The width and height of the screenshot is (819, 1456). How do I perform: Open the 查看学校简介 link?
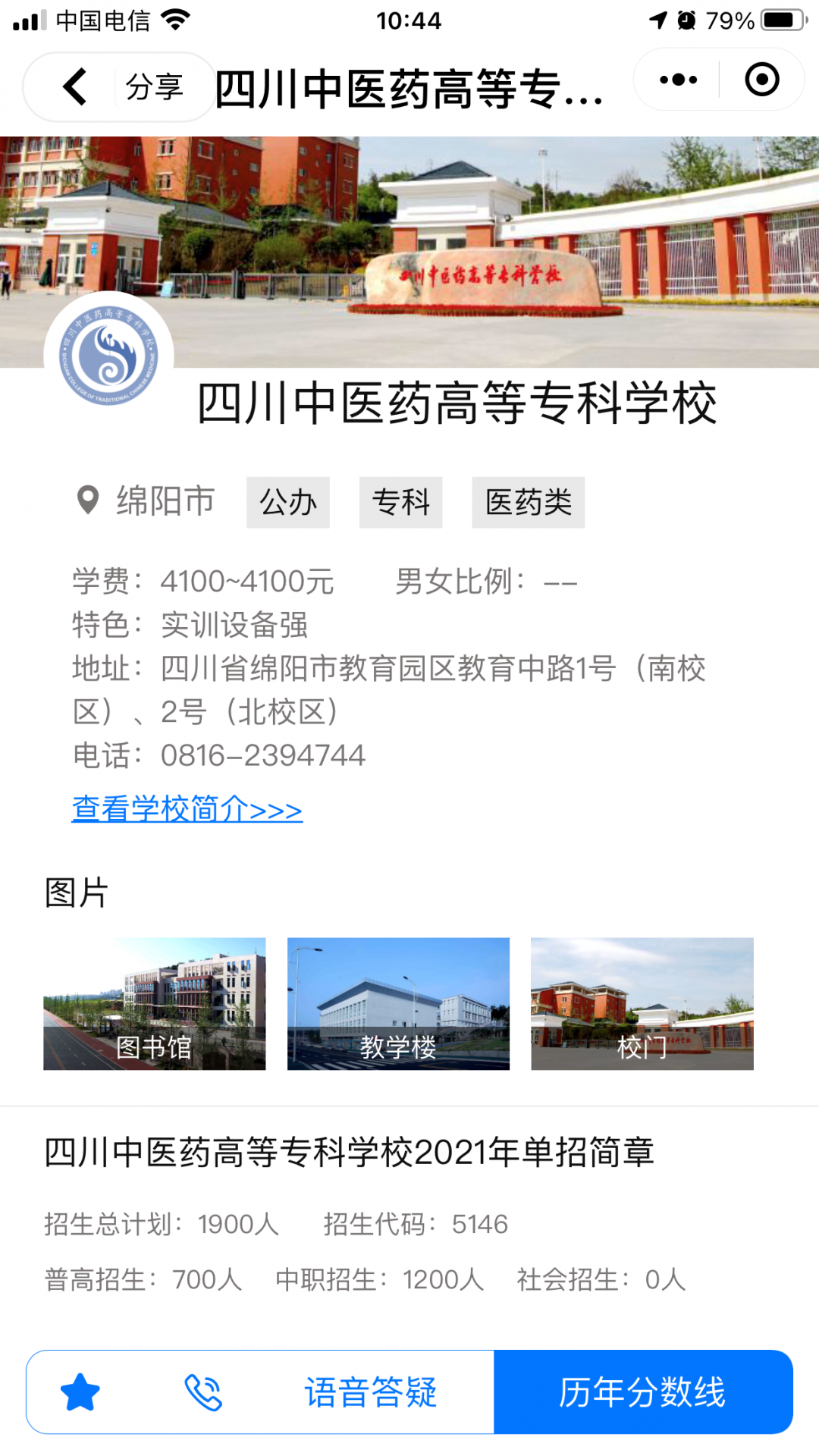click(x=187, y=809)
